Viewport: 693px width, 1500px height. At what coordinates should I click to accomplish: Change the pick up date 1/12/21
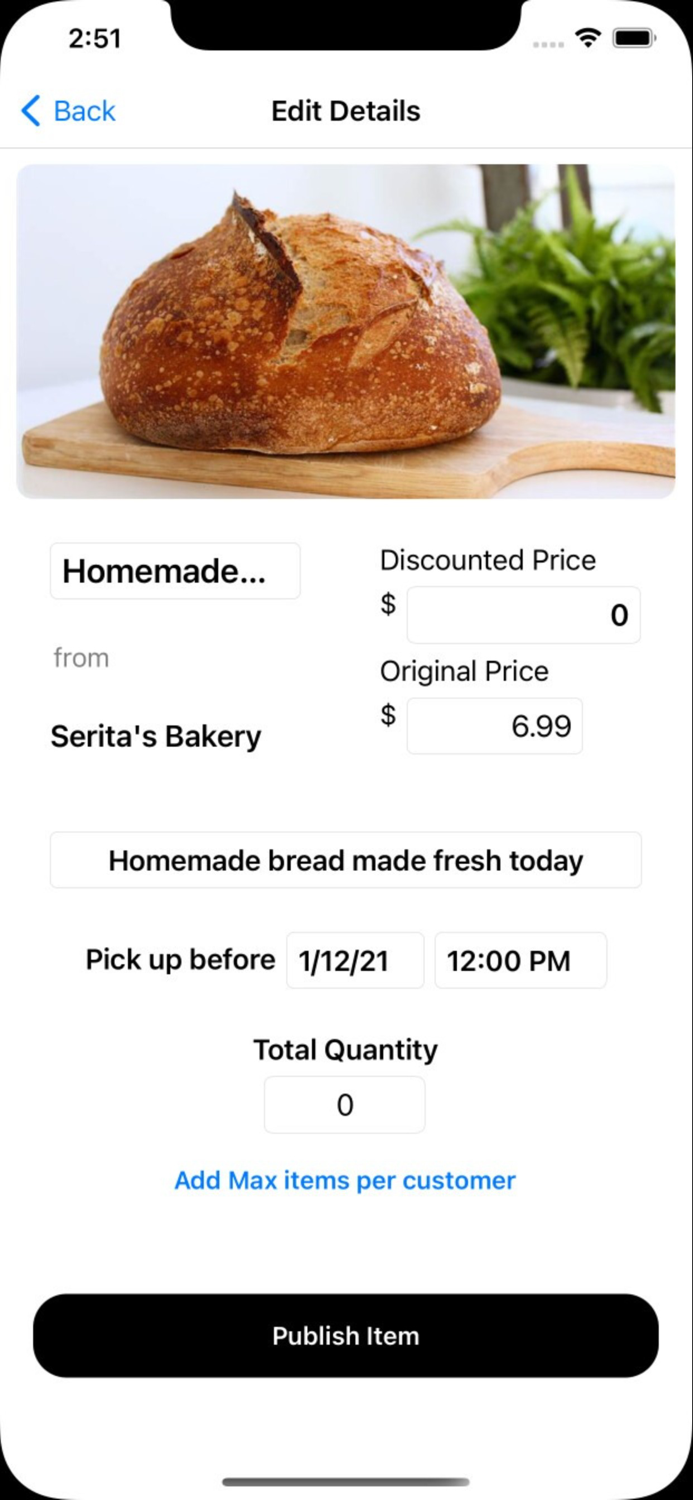point(355,961)
